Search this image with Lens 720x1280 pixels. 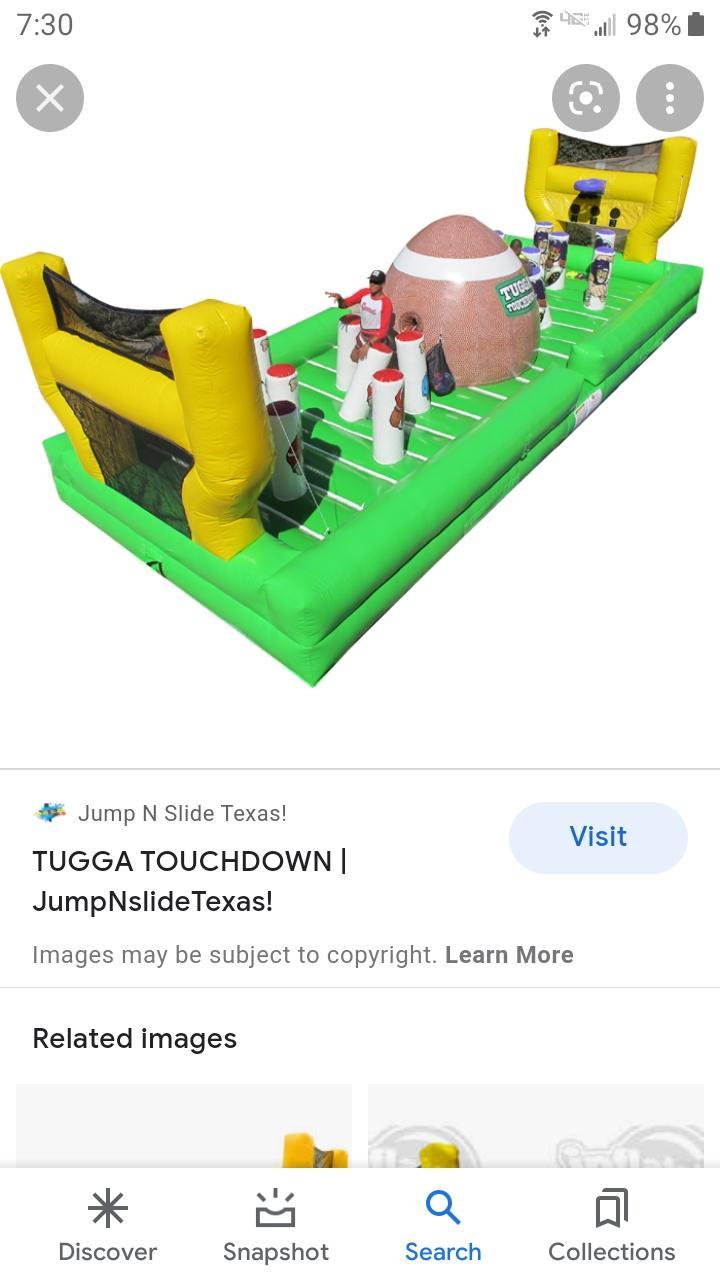585,98
